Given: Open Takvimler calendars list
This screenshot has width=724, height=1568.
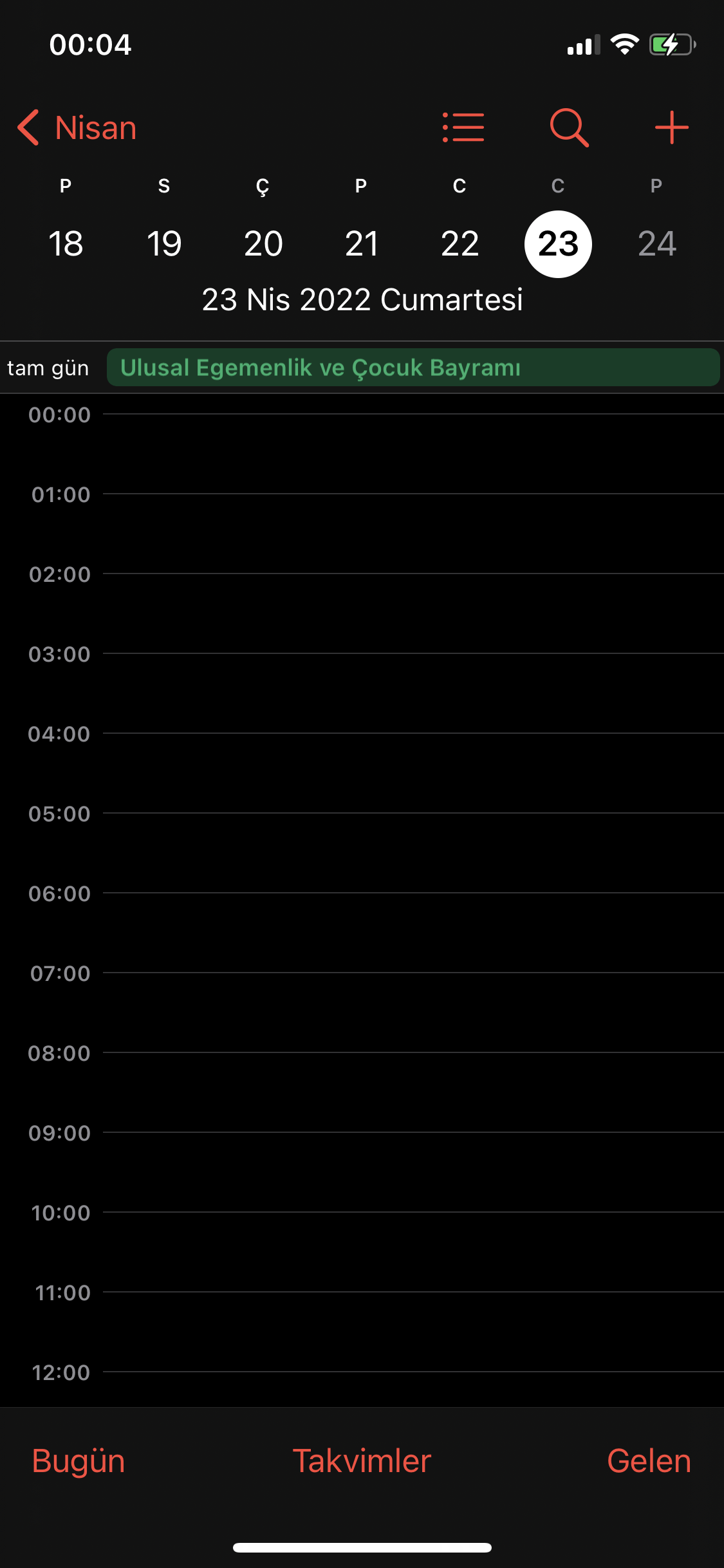Looking at the screenshot, I should (362, 1461).
